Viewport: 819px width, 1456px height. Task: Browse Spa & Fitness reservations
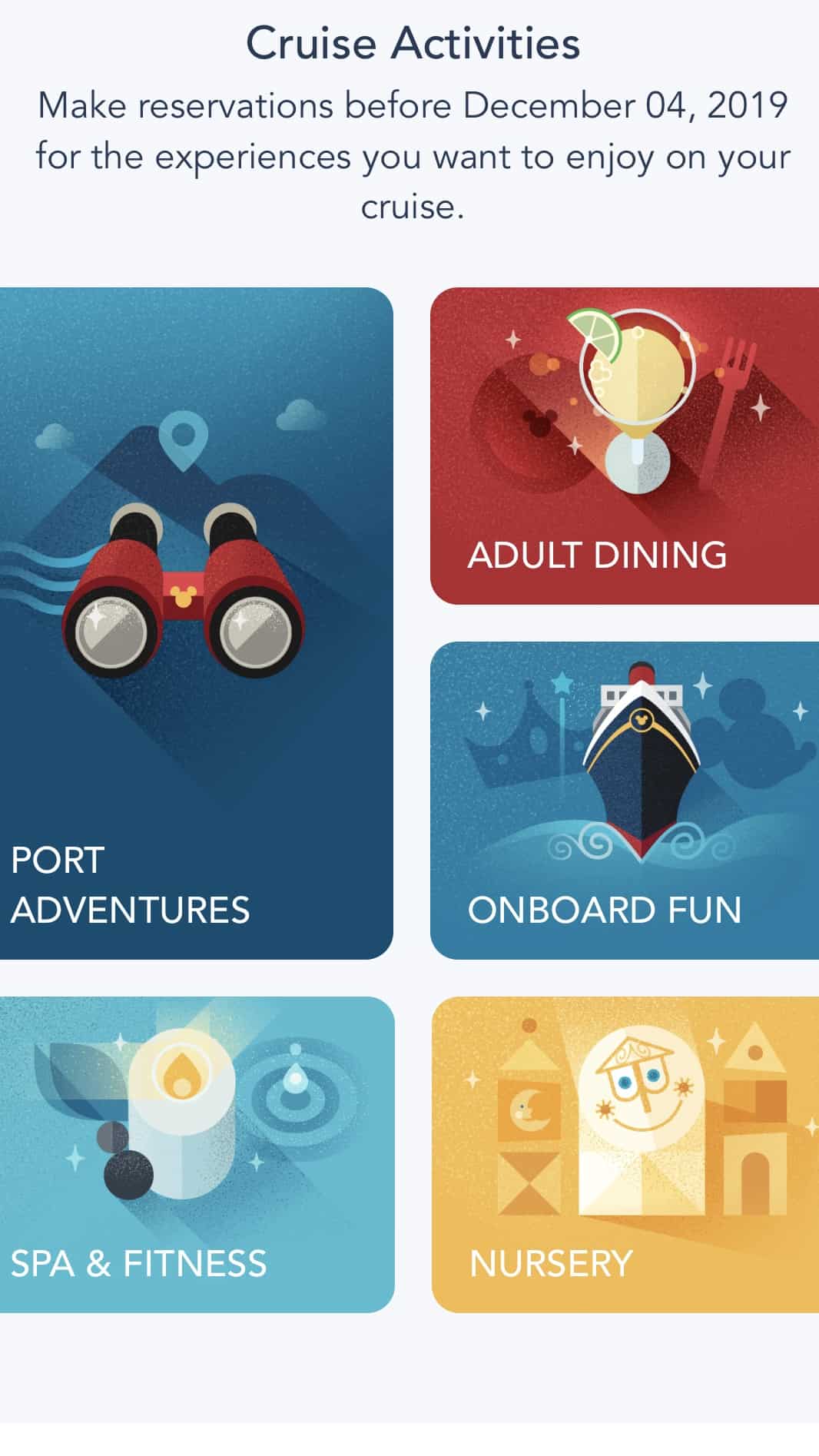197,1154
